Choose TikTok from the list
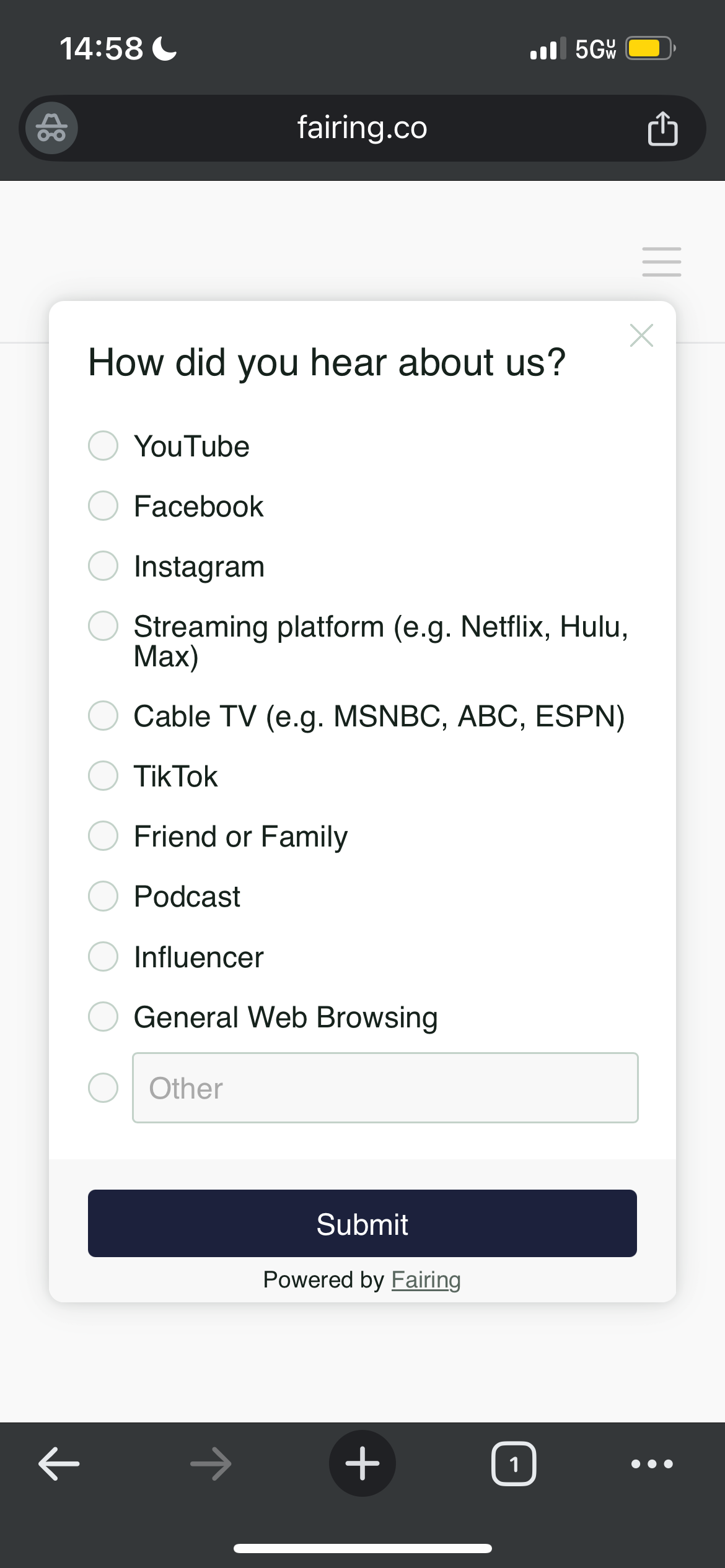The height and width of the screenshot is (1568, 725). click(103, 776)
